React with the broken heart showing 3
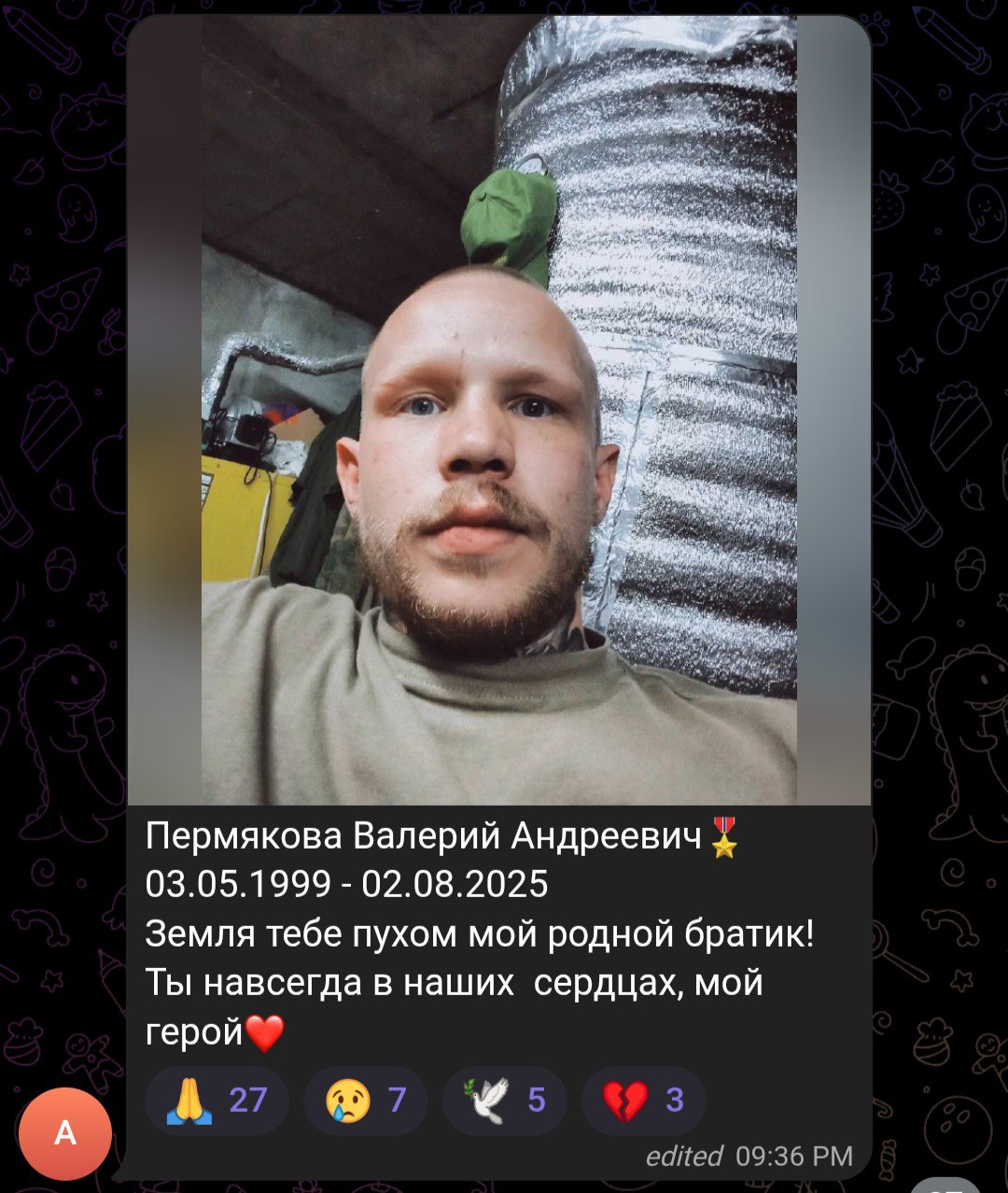Viewport: 1008px width, 1193px height. pos(643,1101)
